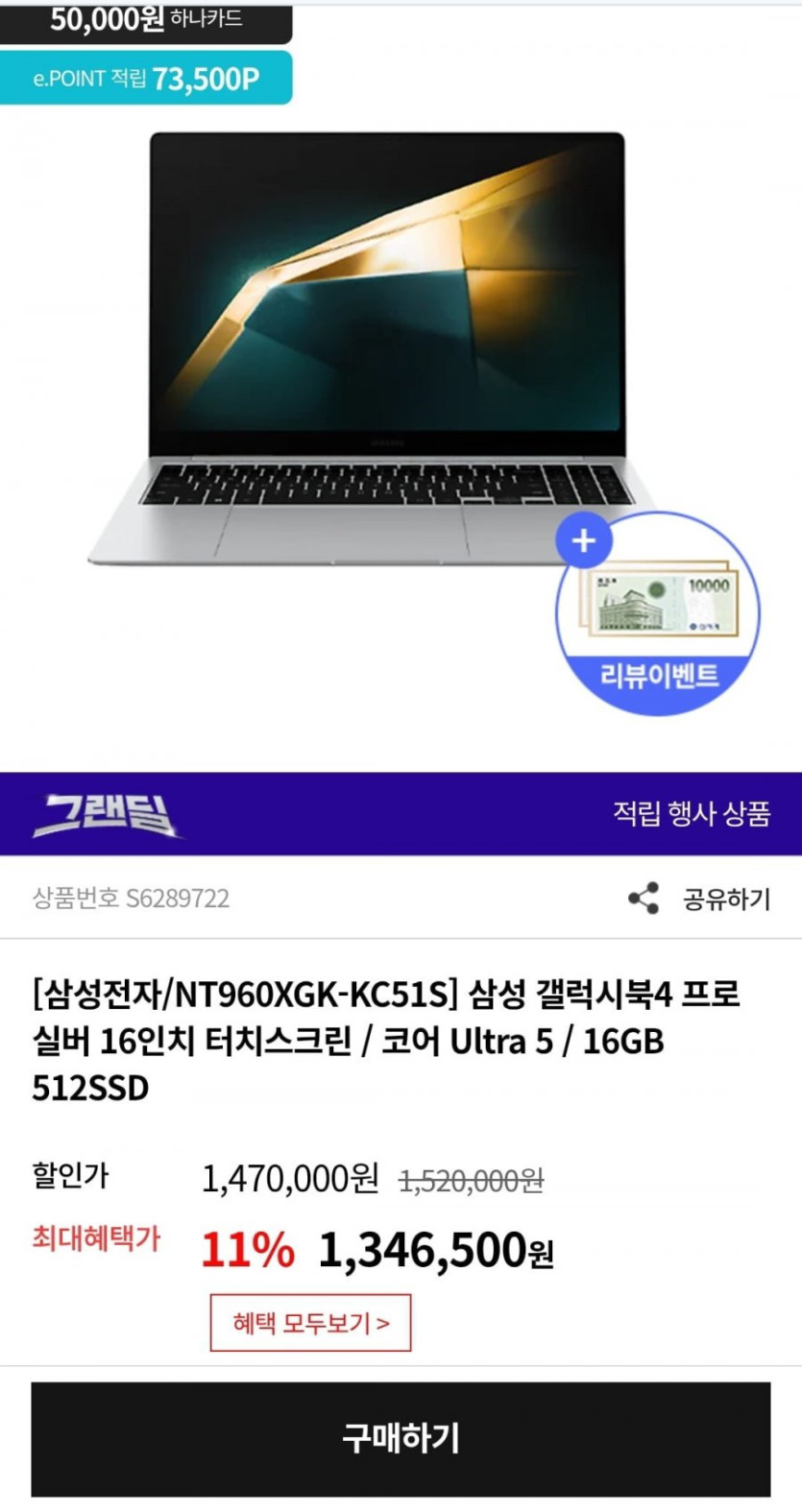Open 혜택 모두보기 benefits details
The width and height of the screenshot is (802, 1512).
pos(310,1323)
